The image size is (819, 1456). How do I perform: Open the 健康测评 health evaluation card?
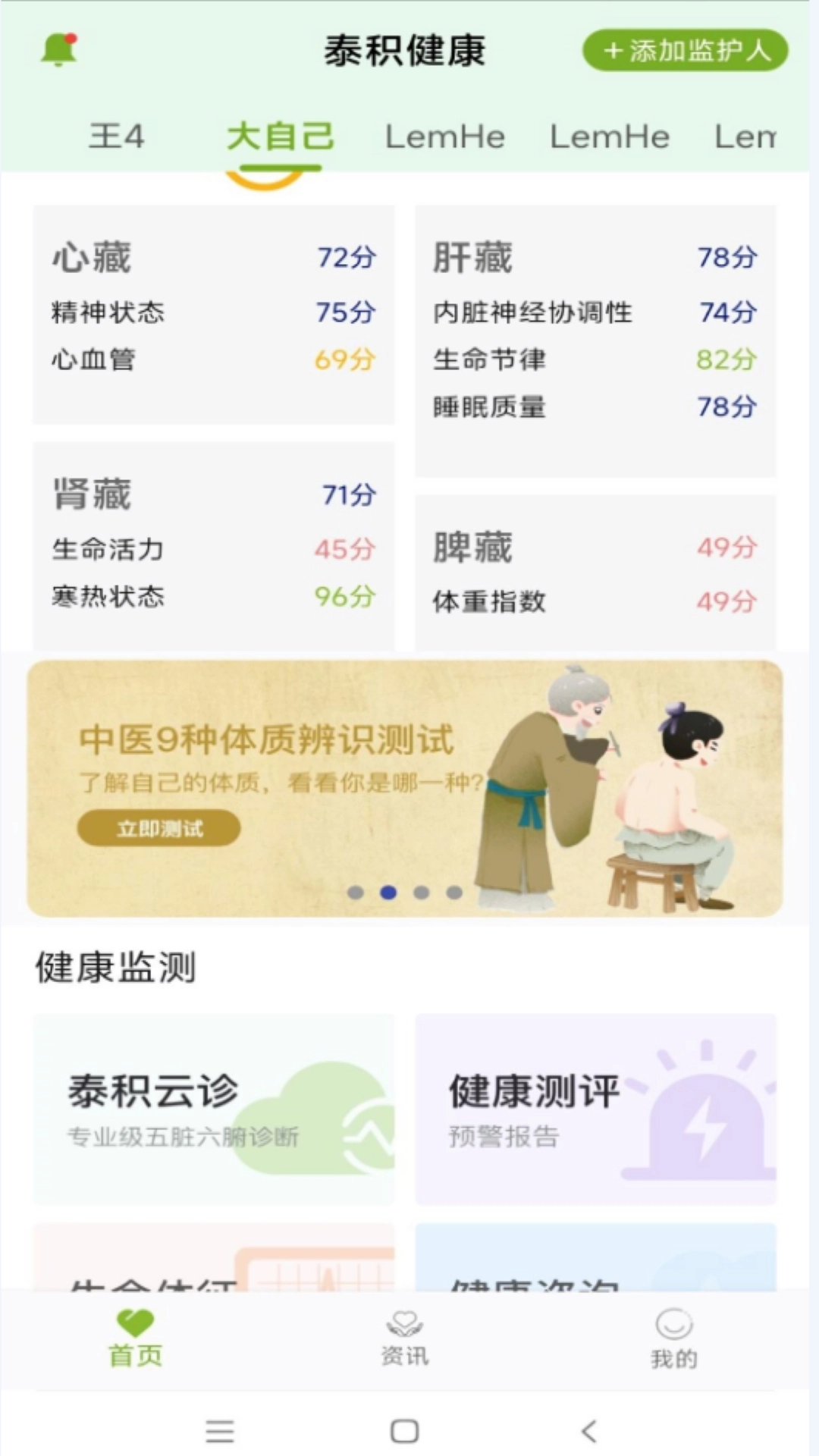point(598,1107)
